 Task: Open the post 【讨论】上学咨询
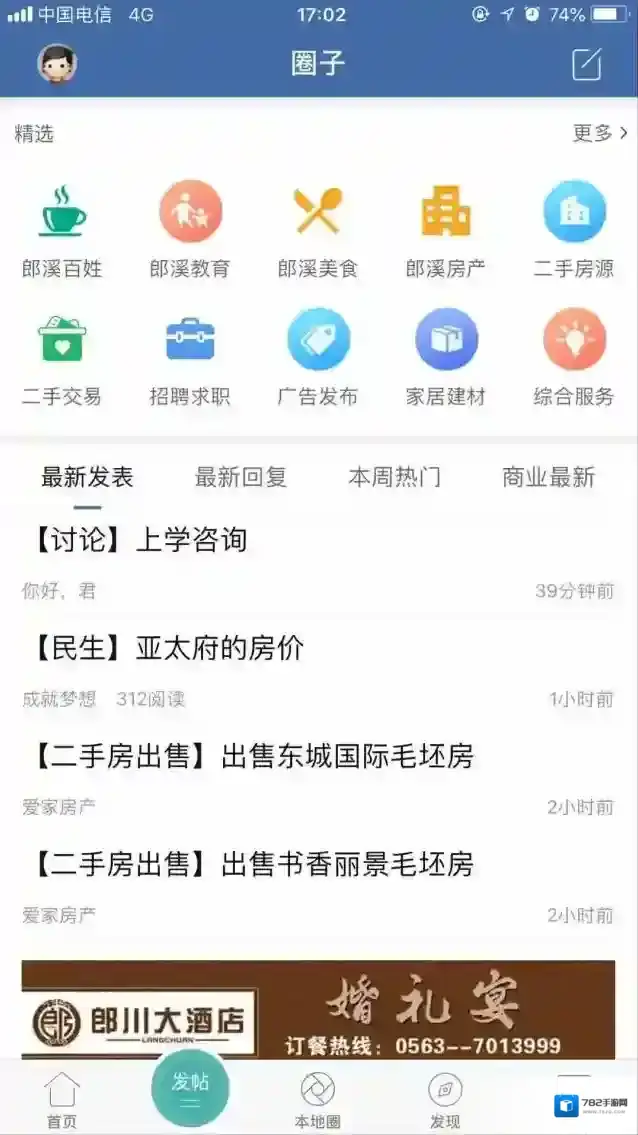pos(135,541)
